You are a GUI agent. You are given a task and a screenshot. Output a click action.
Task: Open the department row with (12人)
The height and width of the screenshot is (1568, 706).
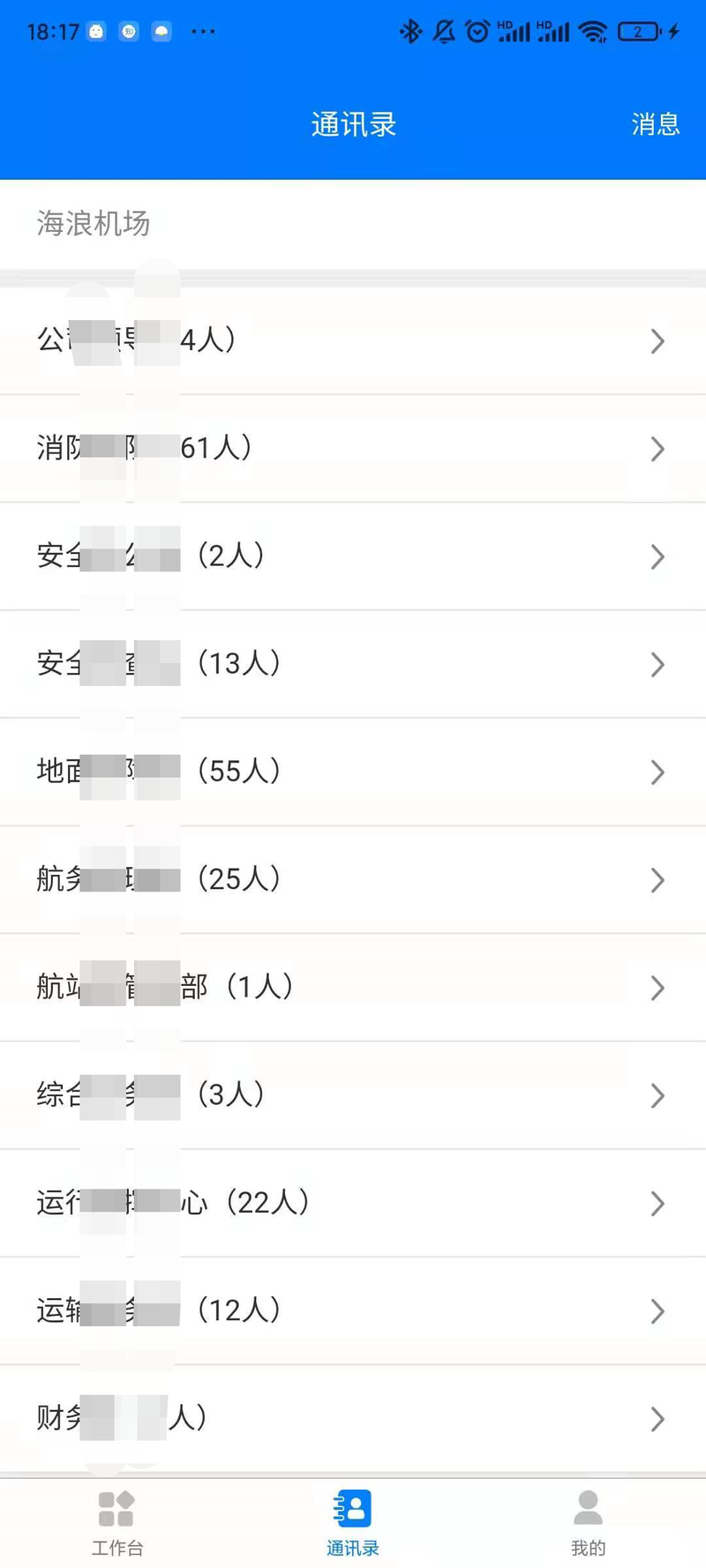(353, 1311)
